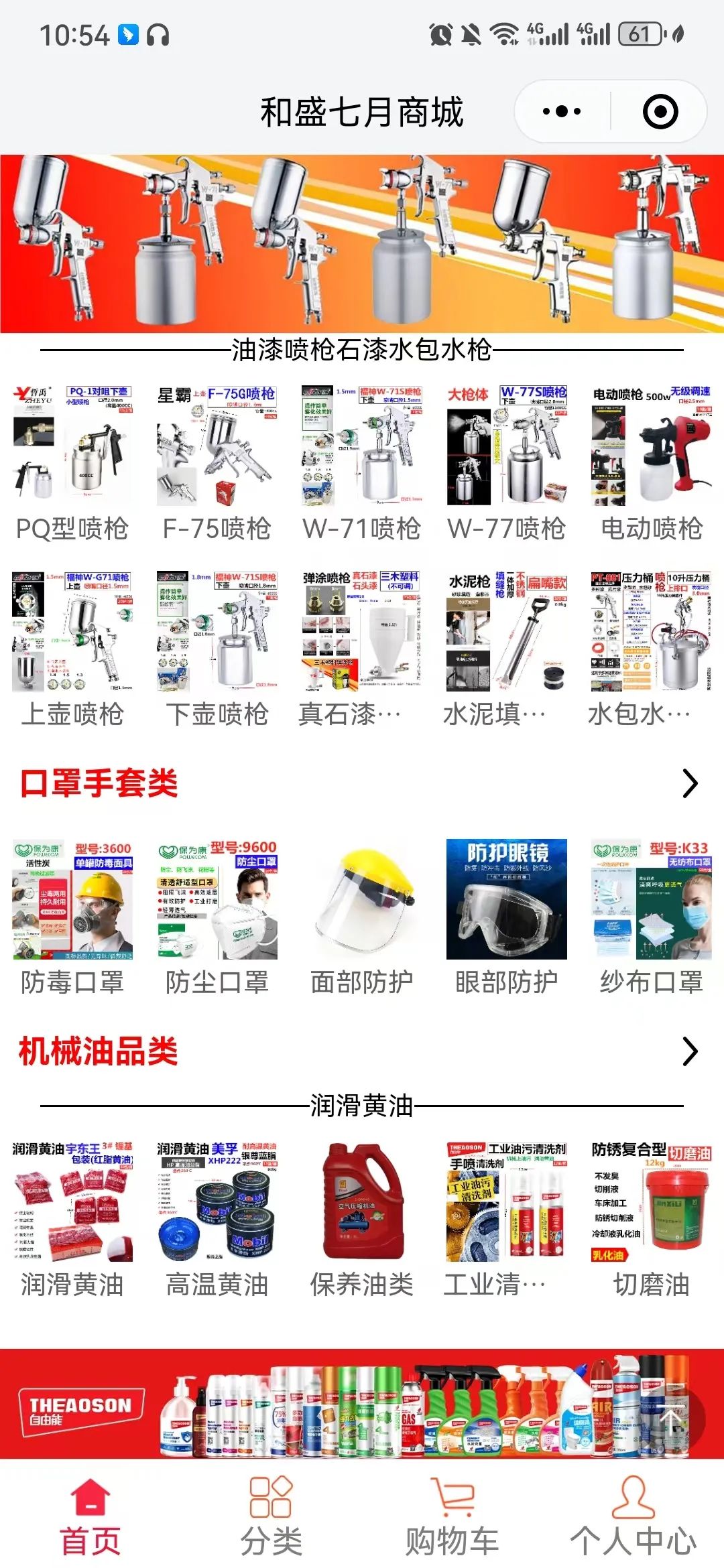724x1568 pixels.
Task: View the F-75喷枪 products
Action: 217,462
